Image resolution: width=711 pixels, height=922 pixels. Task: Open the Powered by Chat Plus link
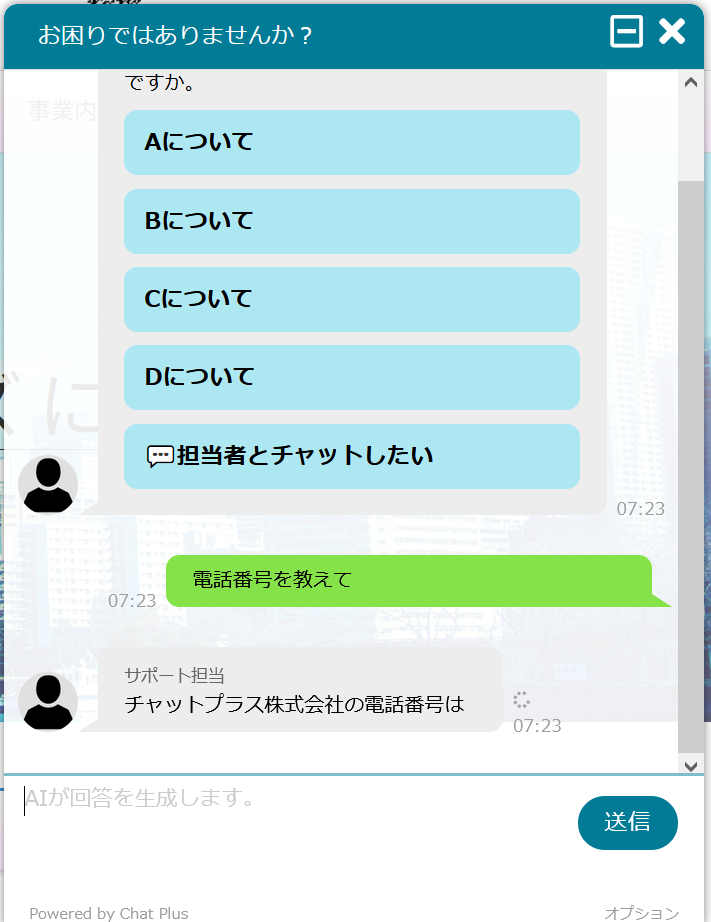(109, 912)
